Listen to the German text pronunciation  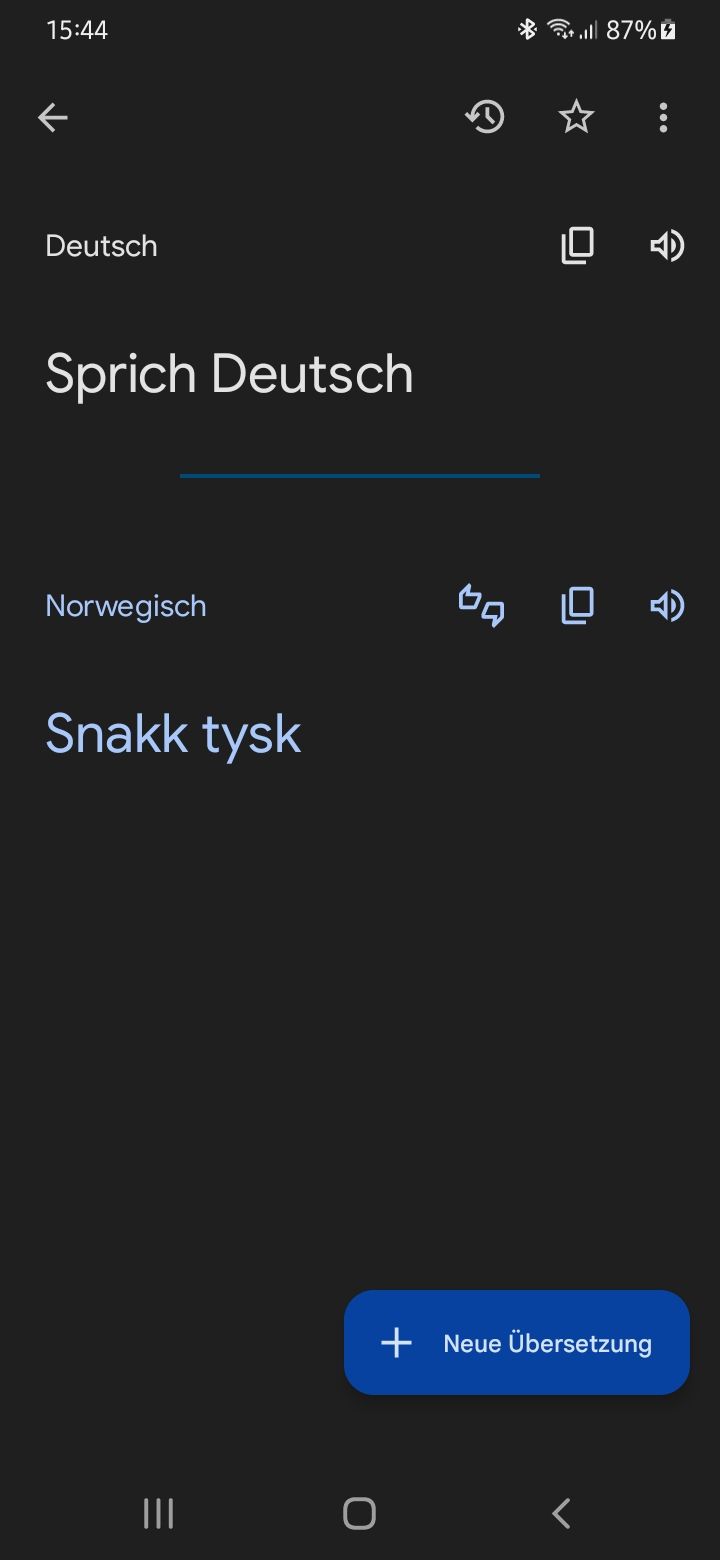667,246
